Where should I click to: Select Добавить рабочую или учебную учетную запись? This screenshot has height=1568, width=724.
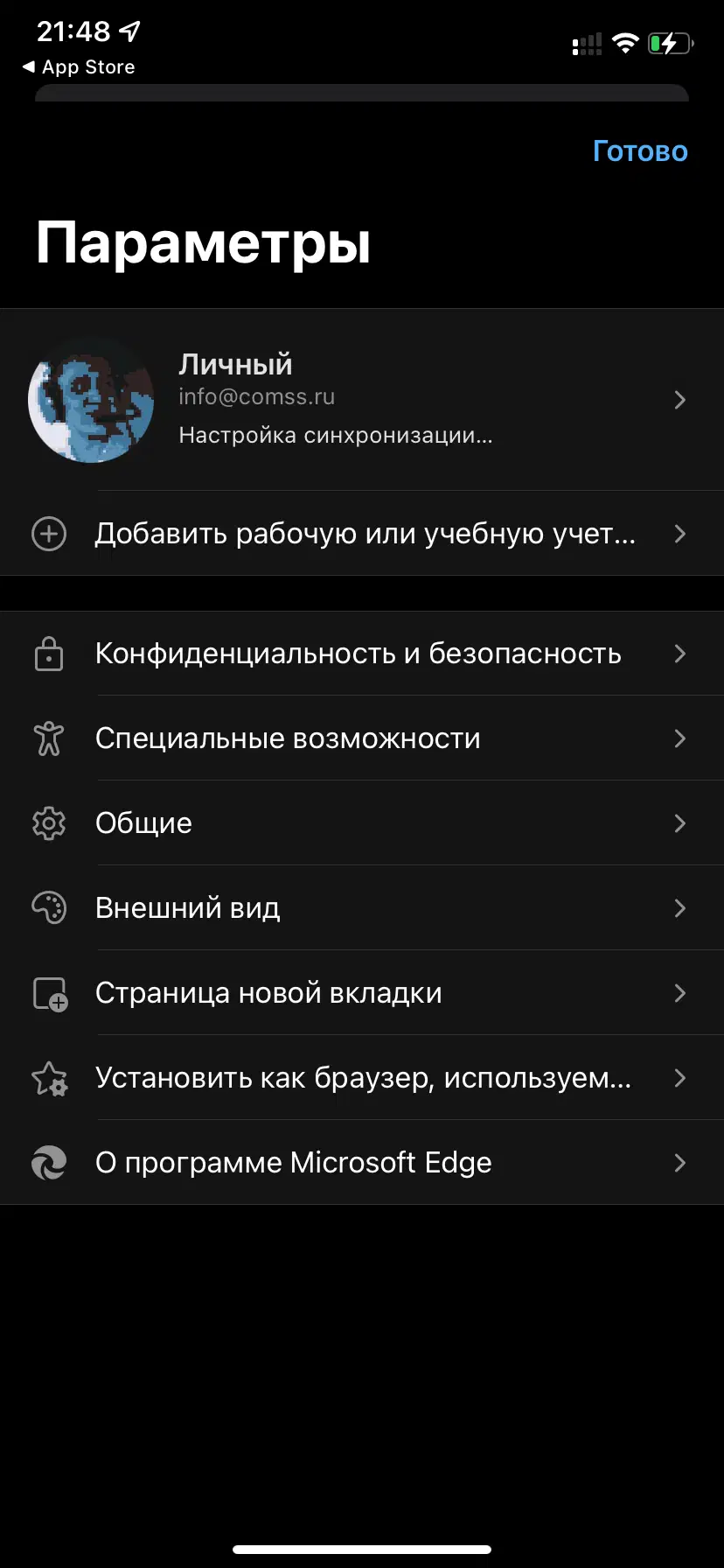pyautogui.click(x=362, y=534)
